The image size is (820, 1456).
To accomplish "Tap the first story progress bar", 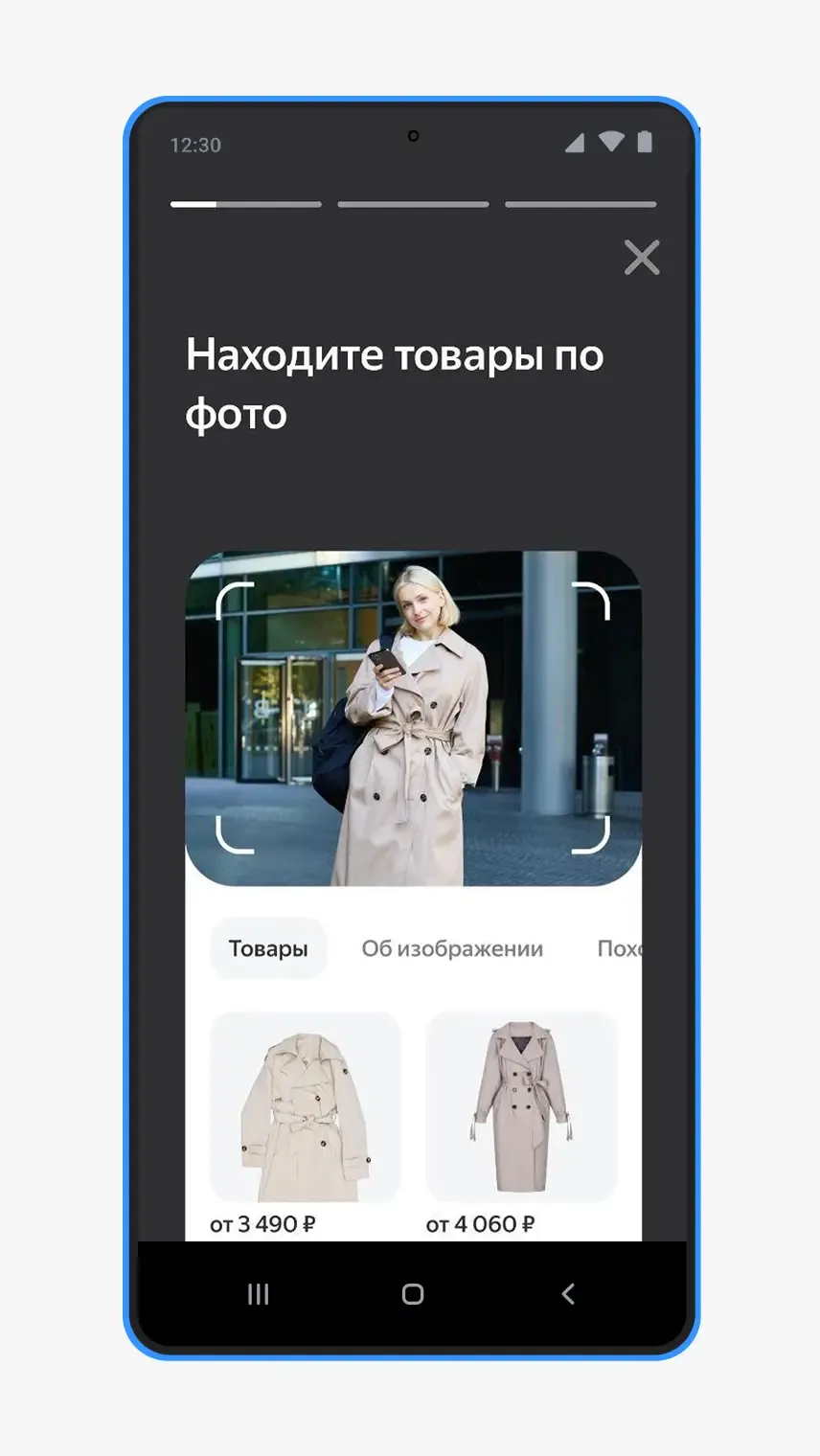I will pyautogui.click(x=245, y=204).
